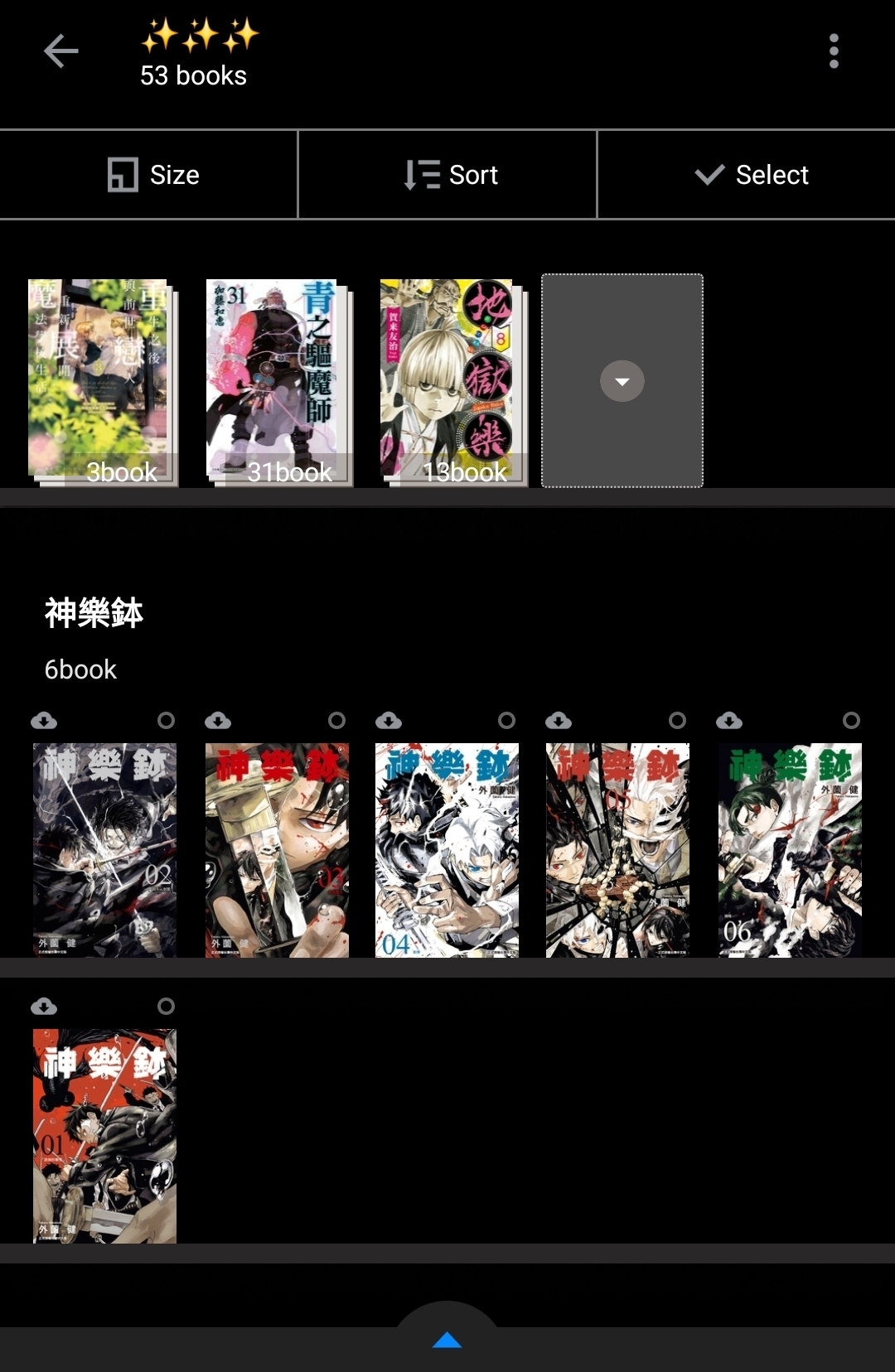Open 神樂鉢 volume 06 cover
The width and height of the screenshot is (895, 1372).
(790, 850)
